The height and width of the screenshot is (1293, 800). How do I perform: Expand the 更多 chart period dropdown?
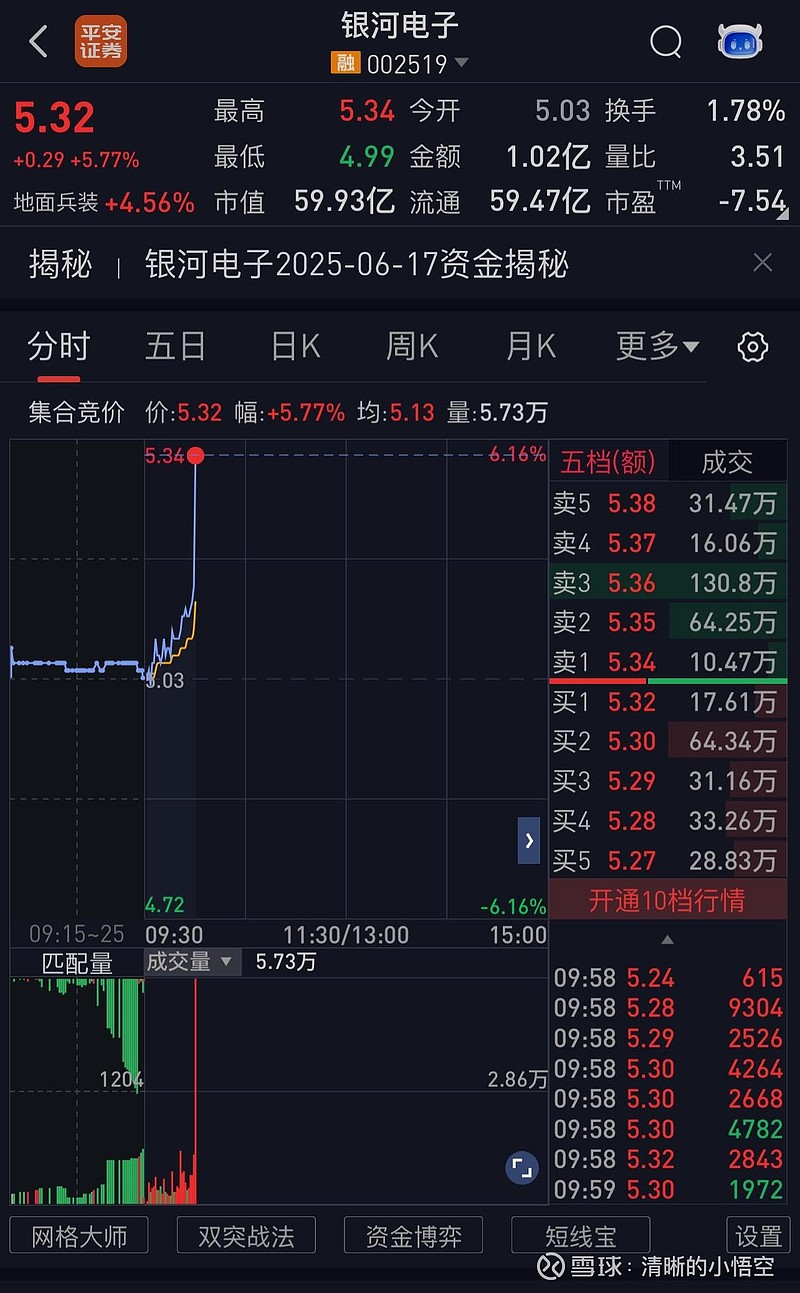coord(657,346)
